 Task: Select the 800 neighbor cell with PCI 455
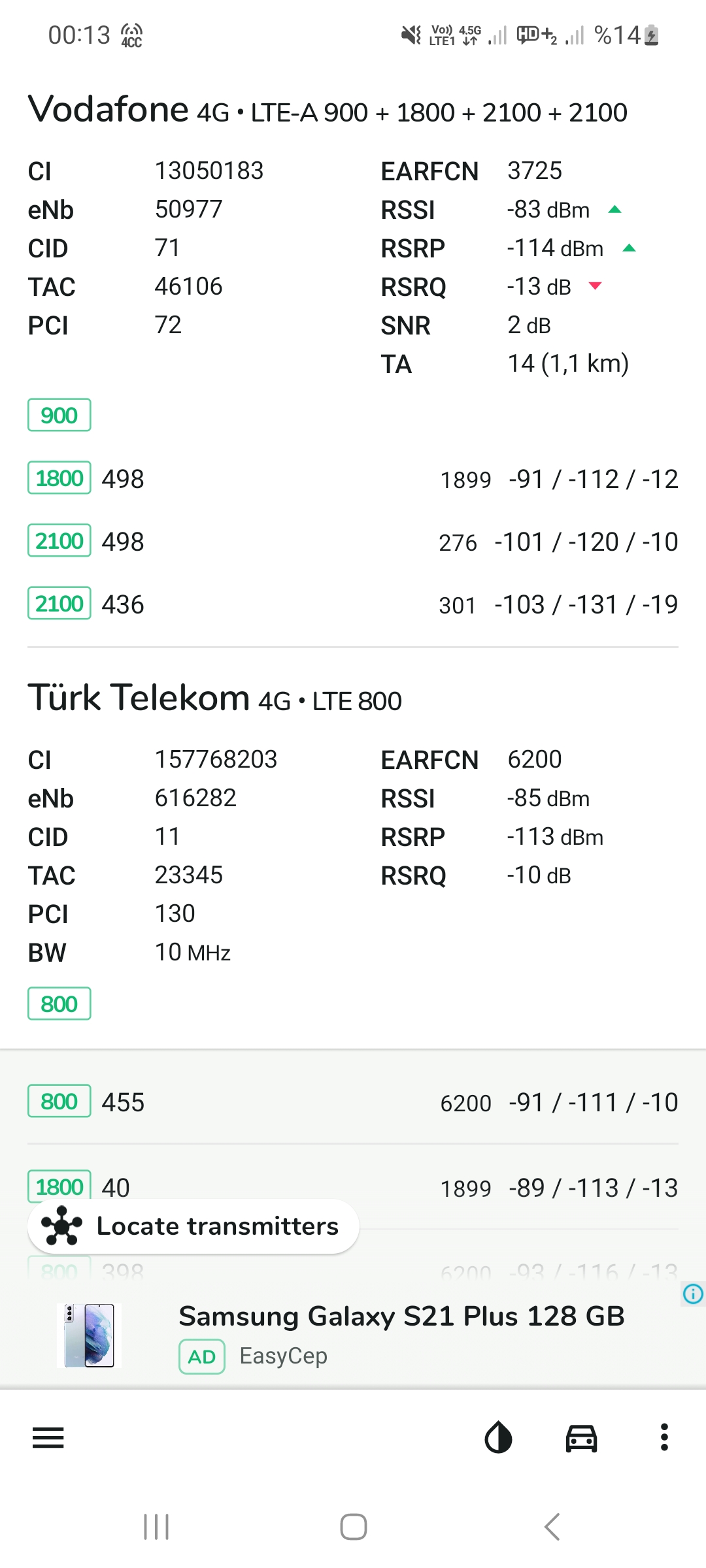353,1102
